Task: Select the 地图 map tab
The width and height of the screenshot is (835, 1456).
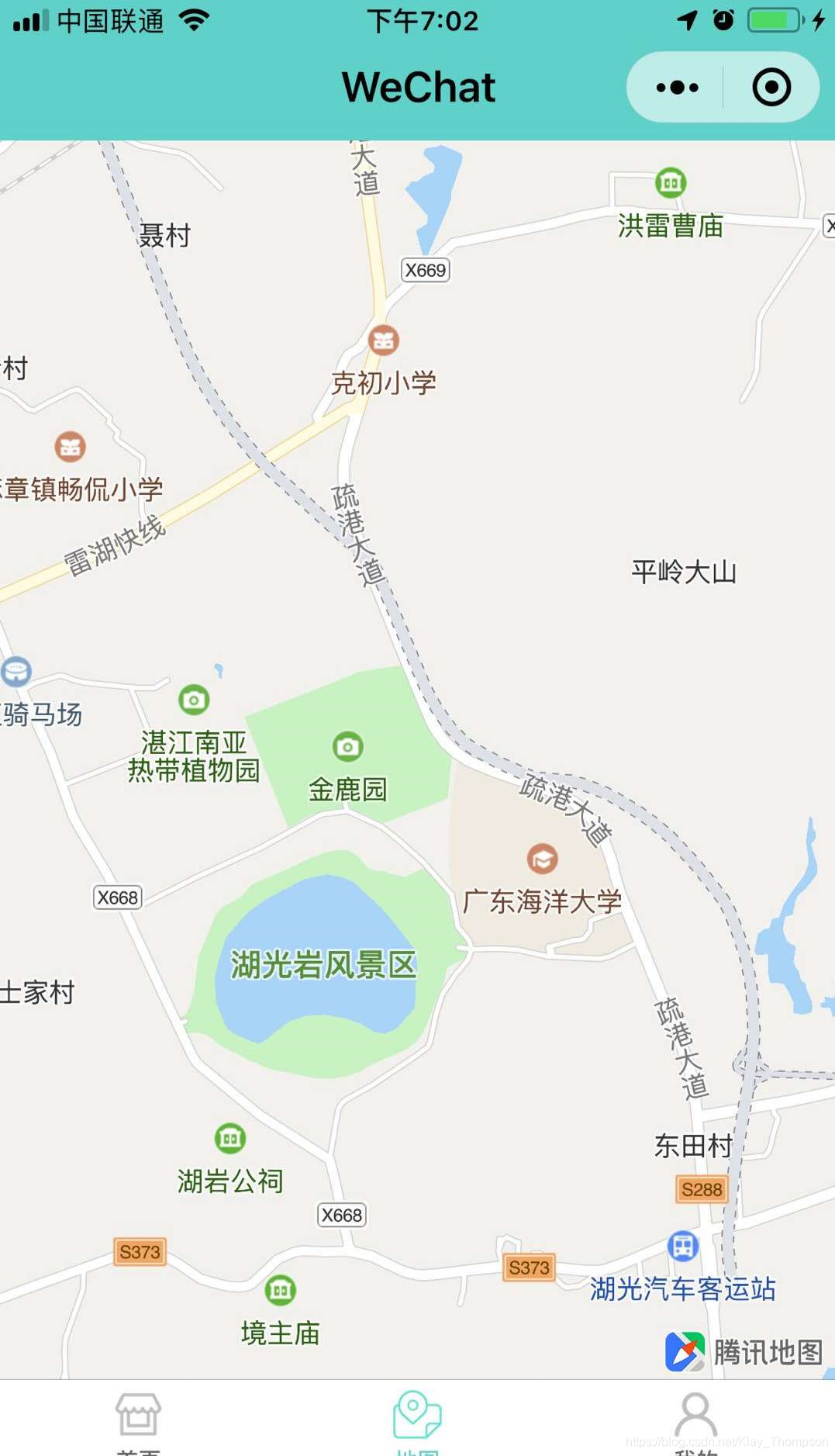Action: pos(417,1422)
